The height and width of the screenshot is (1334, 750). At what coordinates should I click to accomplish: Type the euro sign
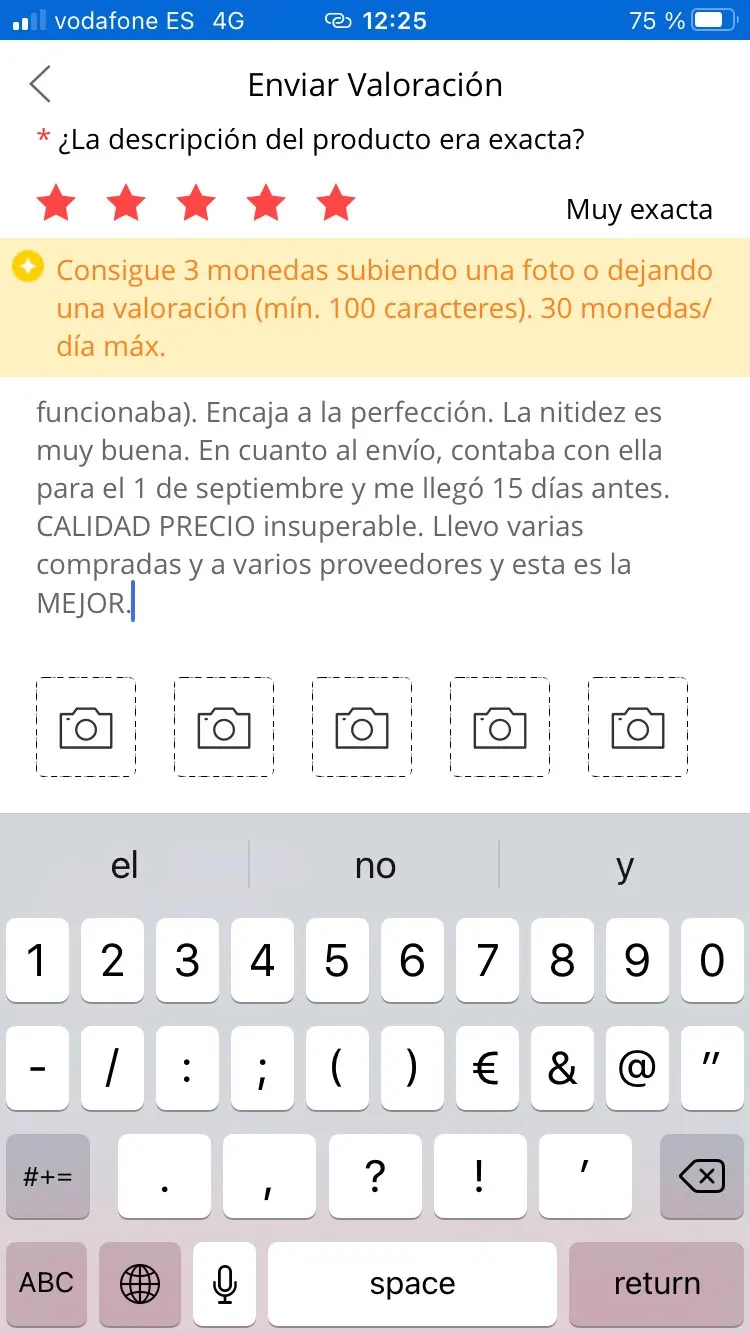tap(487, 1070)
